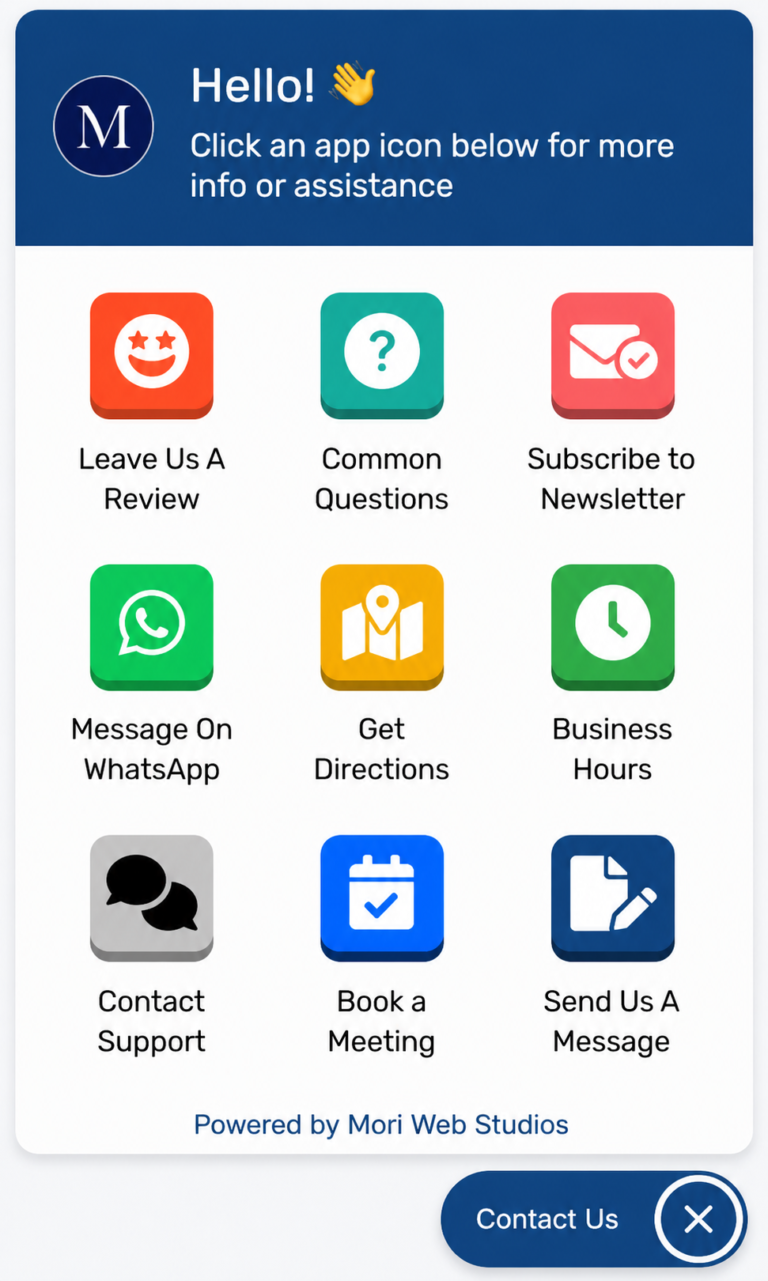Click the Contact Us button
The image size is (768, 1281).
tap(546, 1218)
